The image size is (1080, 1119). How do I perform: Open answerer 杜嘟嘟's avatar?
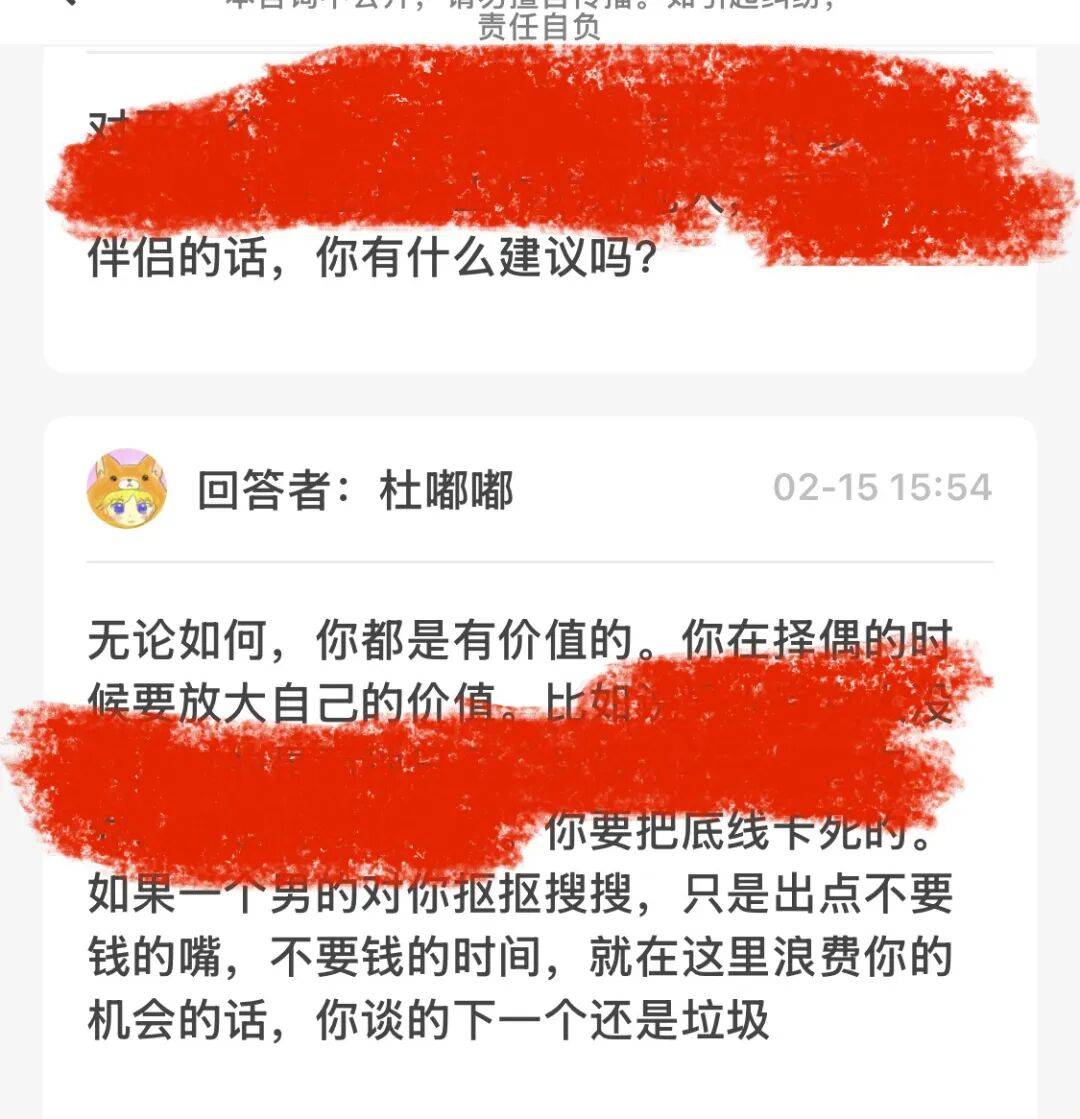[127, 489]
